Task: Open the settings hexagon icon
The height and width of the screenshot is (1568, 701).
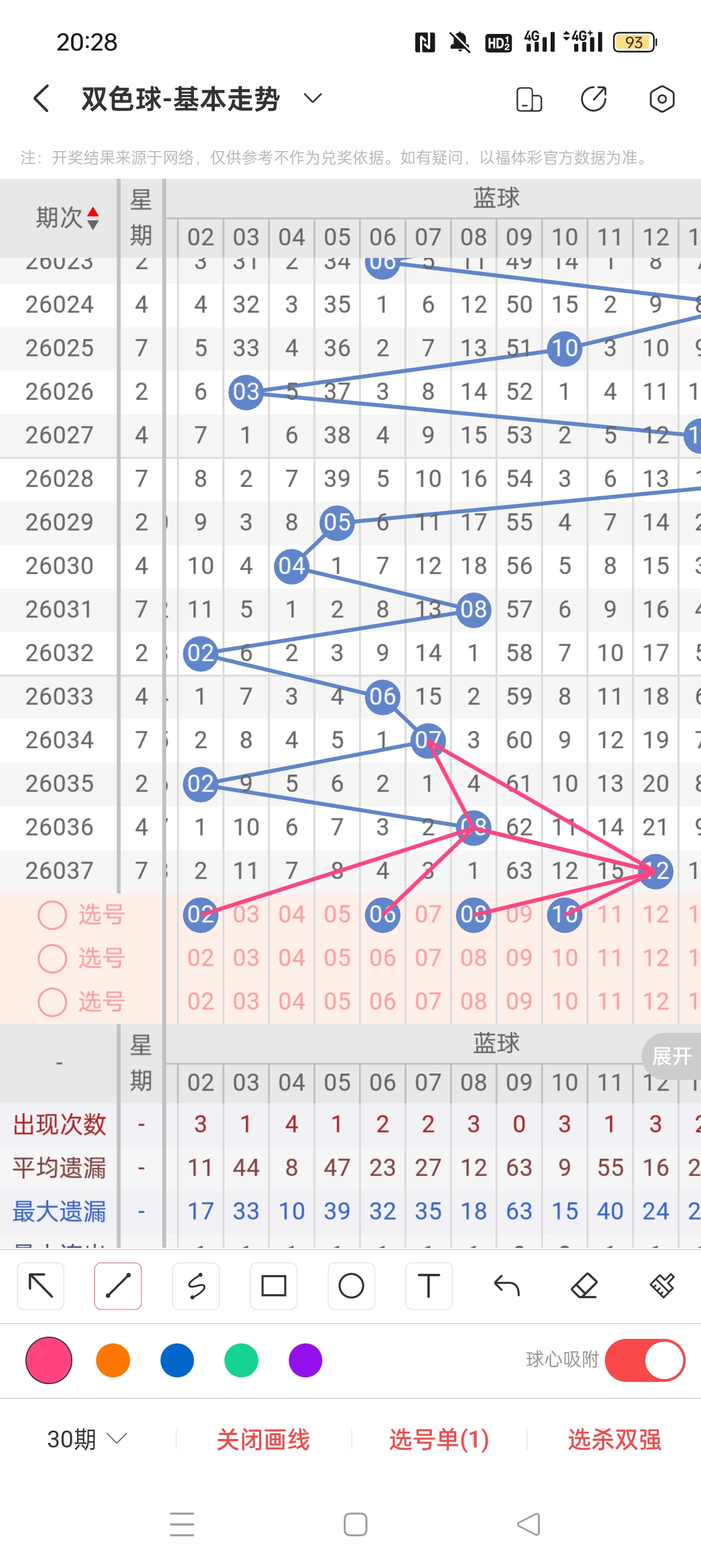Action: click(661, 98)
